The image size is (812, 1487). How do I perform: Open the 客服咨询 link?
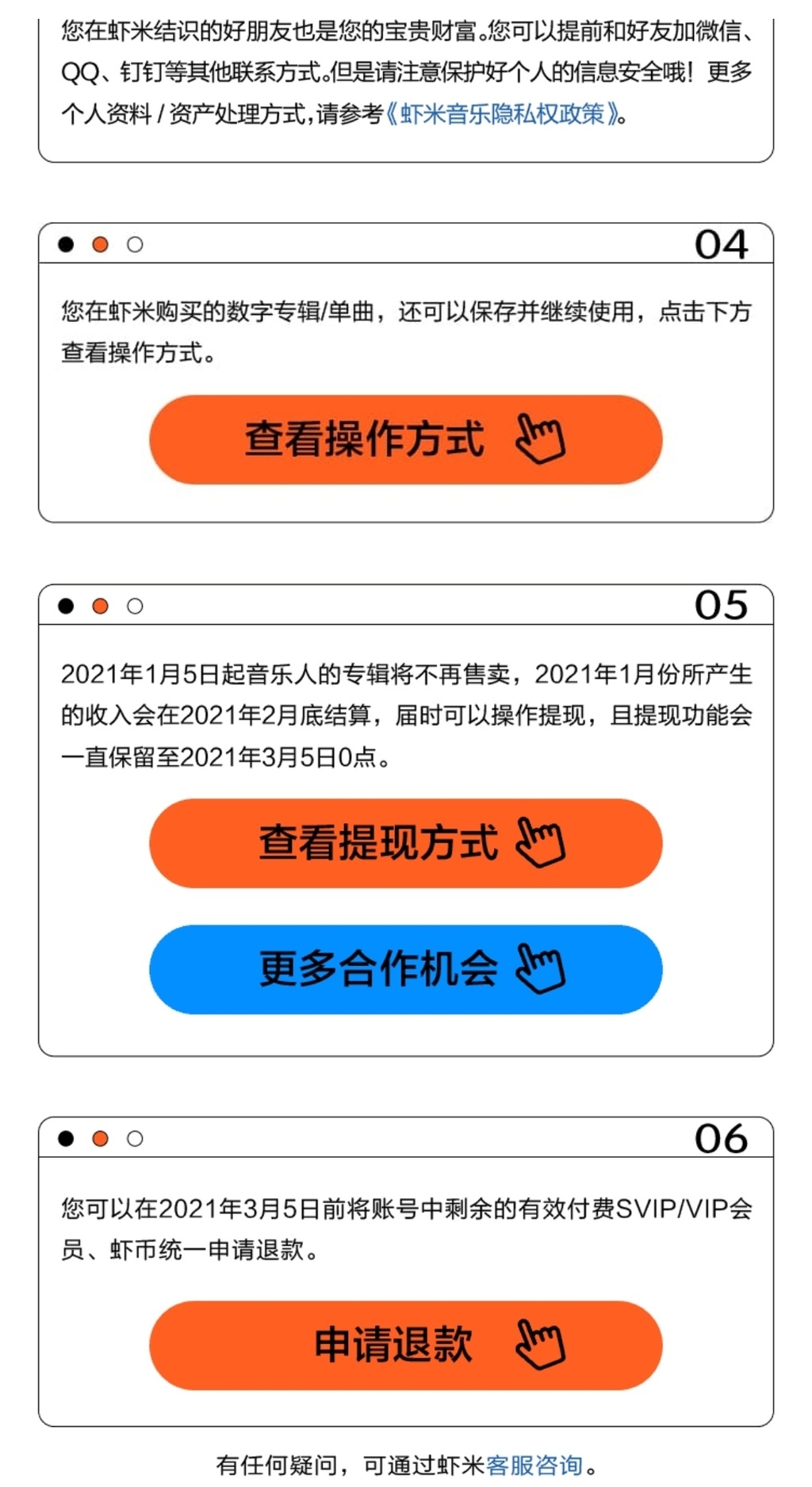pyautogui.click(x=534, y=1465)
